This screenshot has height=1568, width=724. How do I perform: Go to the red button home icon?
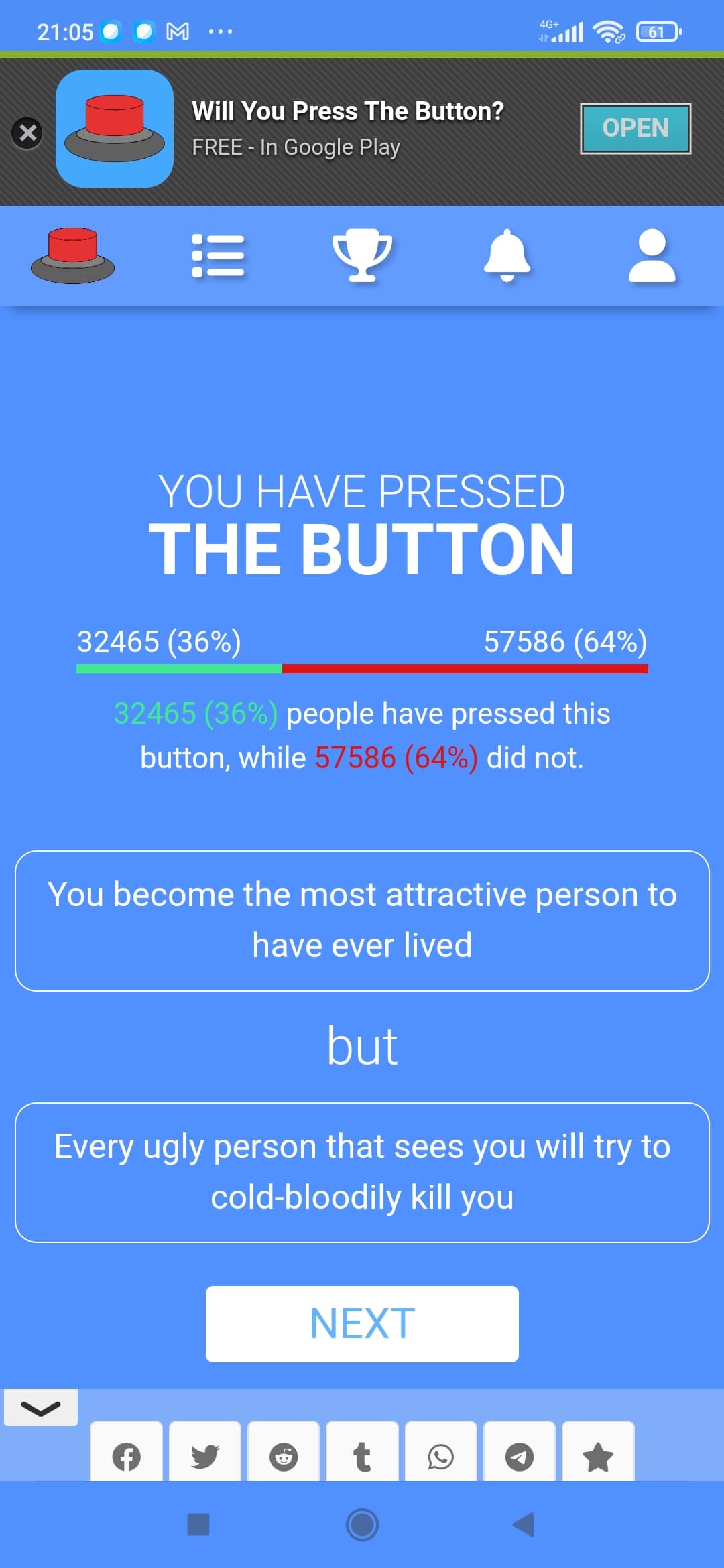pos(72,255)
